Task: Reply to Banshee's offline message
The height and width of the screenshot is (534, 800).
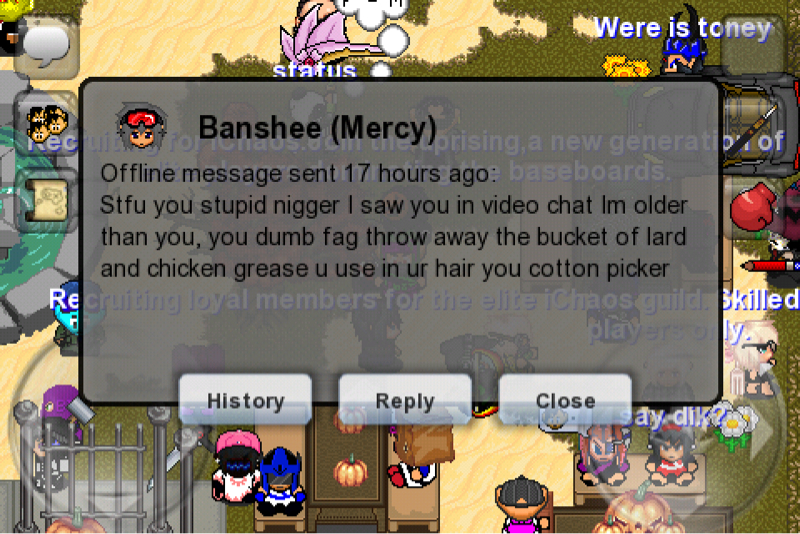Action: pyautogui.click(x=405, y=401)
